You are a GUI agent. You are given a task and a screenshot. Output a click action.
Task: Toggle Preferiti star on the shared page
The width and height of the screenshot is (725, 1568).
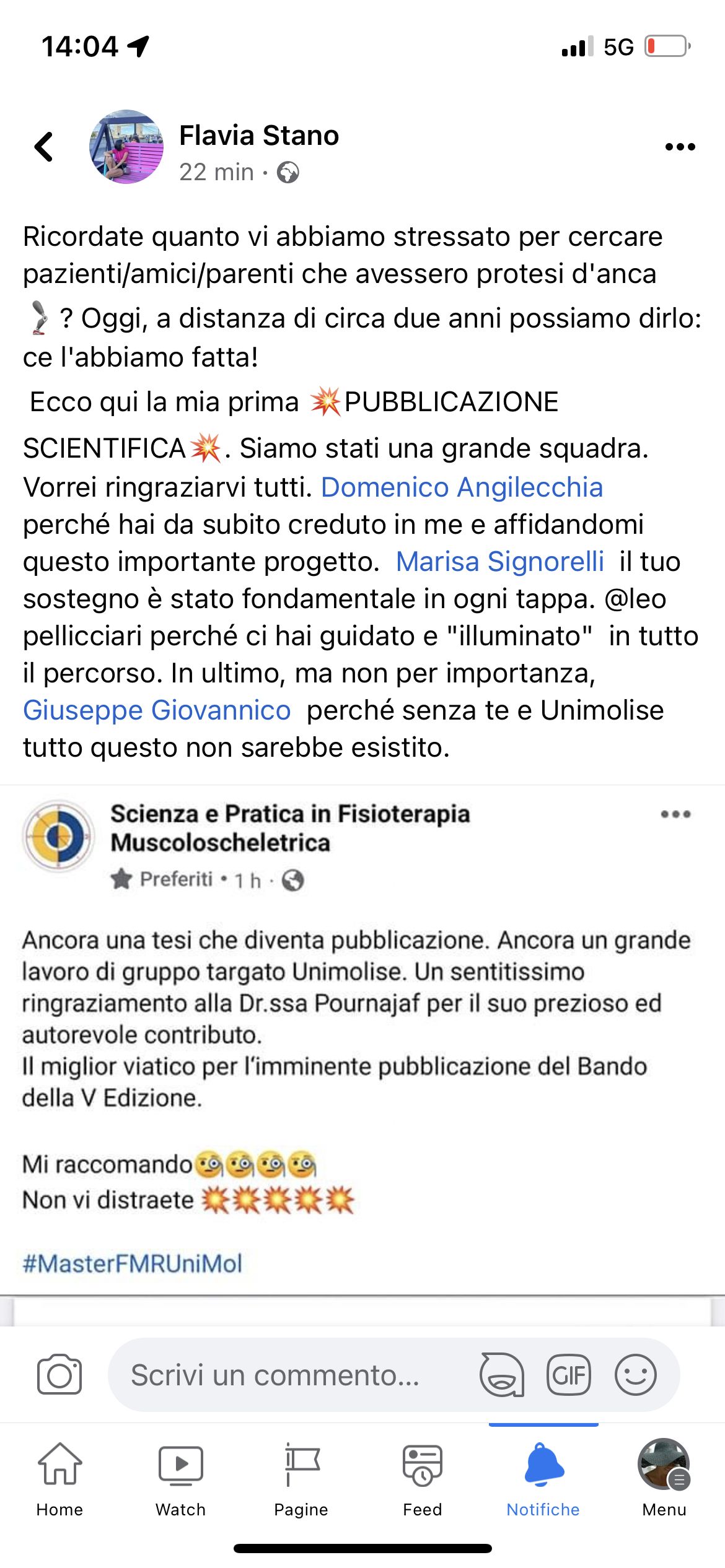(121, 879)
